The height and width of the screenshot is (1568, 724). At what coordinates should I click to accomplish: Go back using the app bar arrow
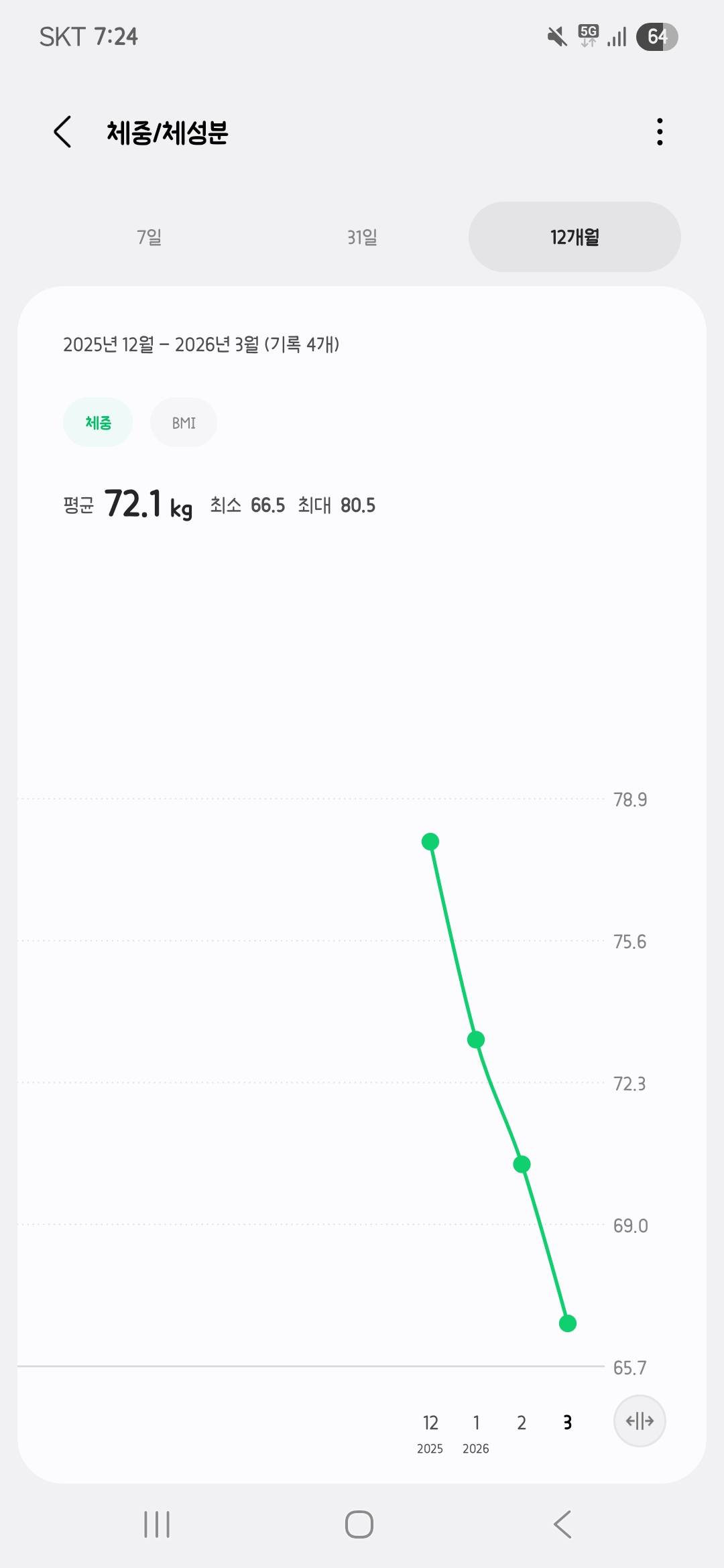point(63,131)
